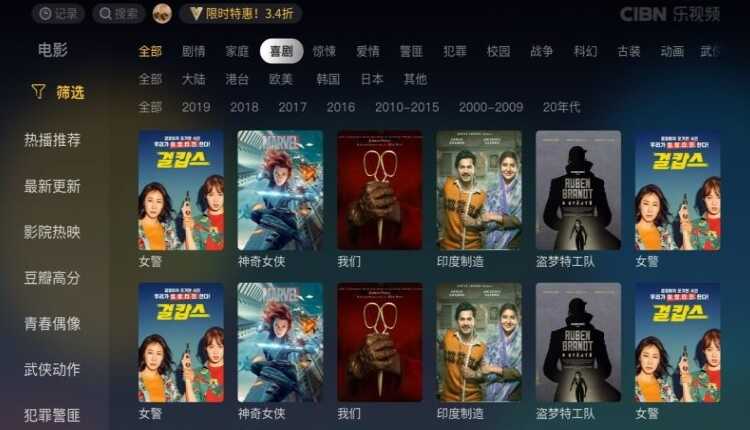Open 热播推荐 in the side menu
This screenshot has height=430, width=750.
[x=52, y=140]
